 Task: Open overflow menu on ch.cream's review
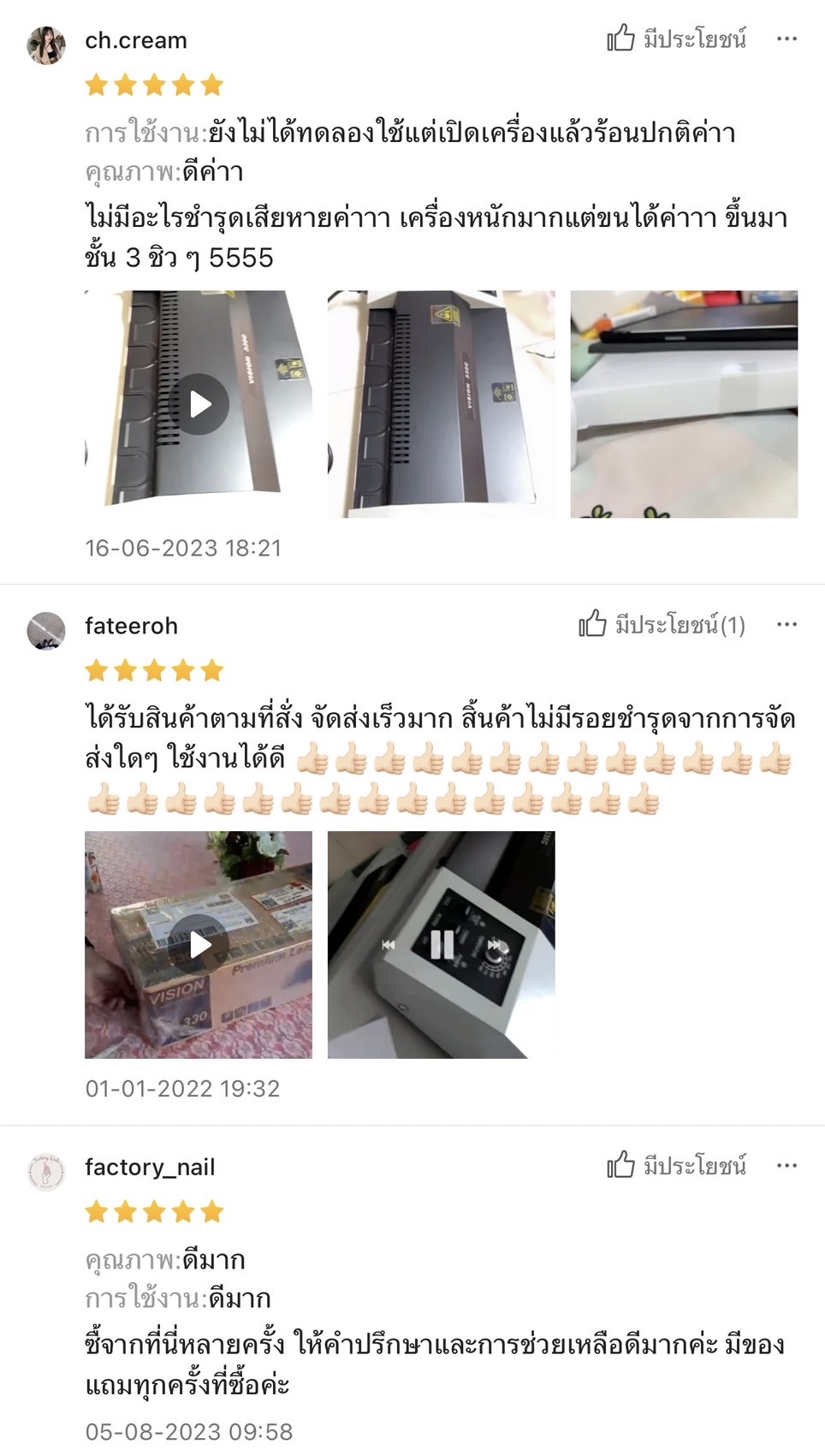[x=786, y=39]
